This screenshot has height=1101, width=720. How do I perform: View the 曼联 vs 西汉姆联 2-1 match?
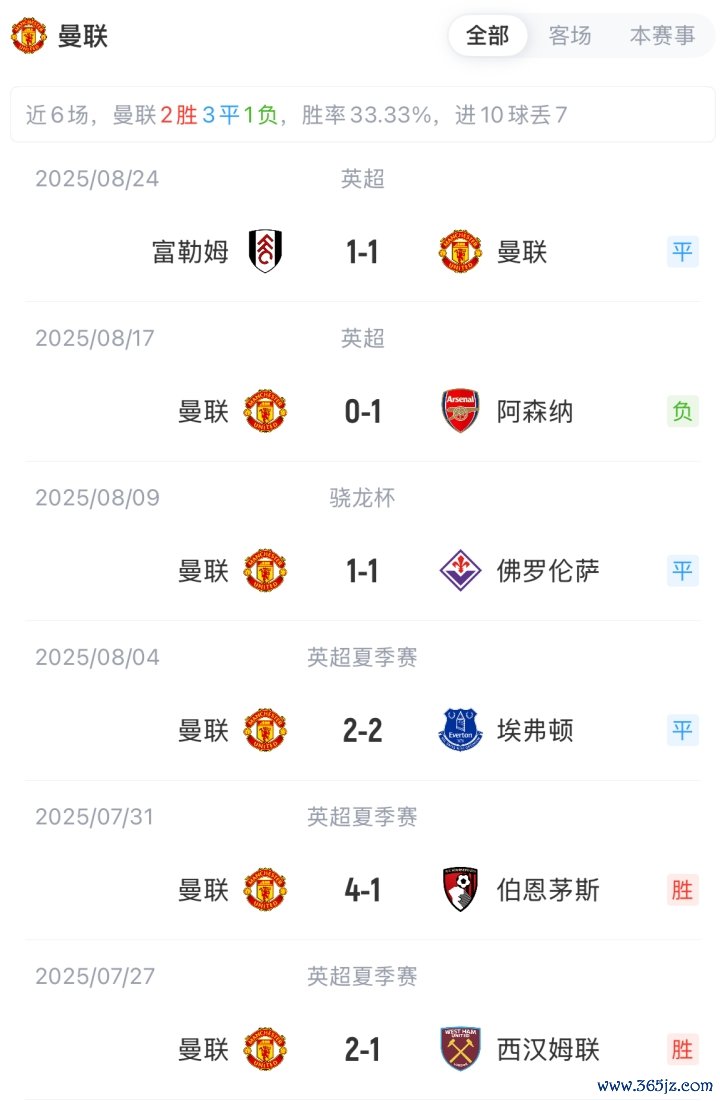click(362, 1049)
